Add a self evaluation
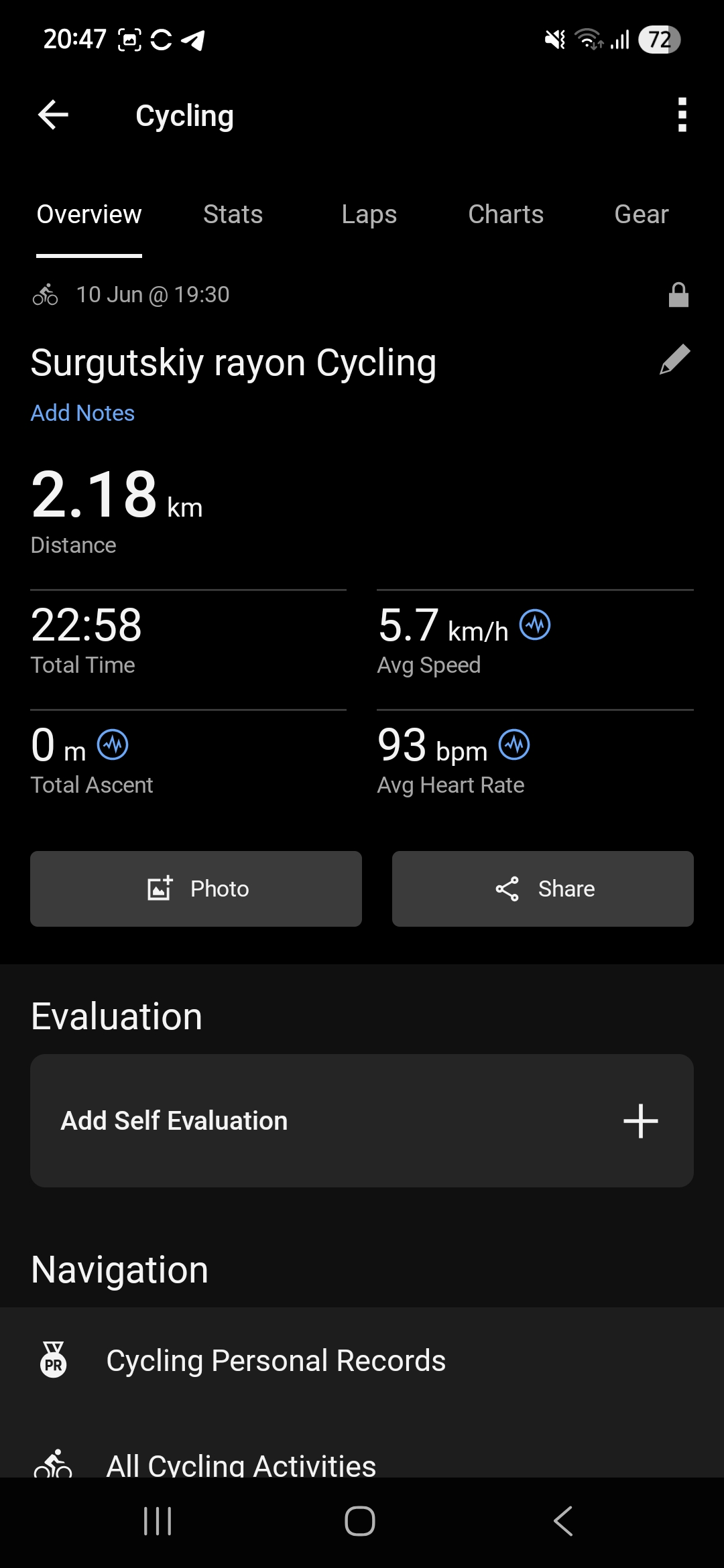The width and height of the screenshot is (724, 1568). tap(362, 1120)
